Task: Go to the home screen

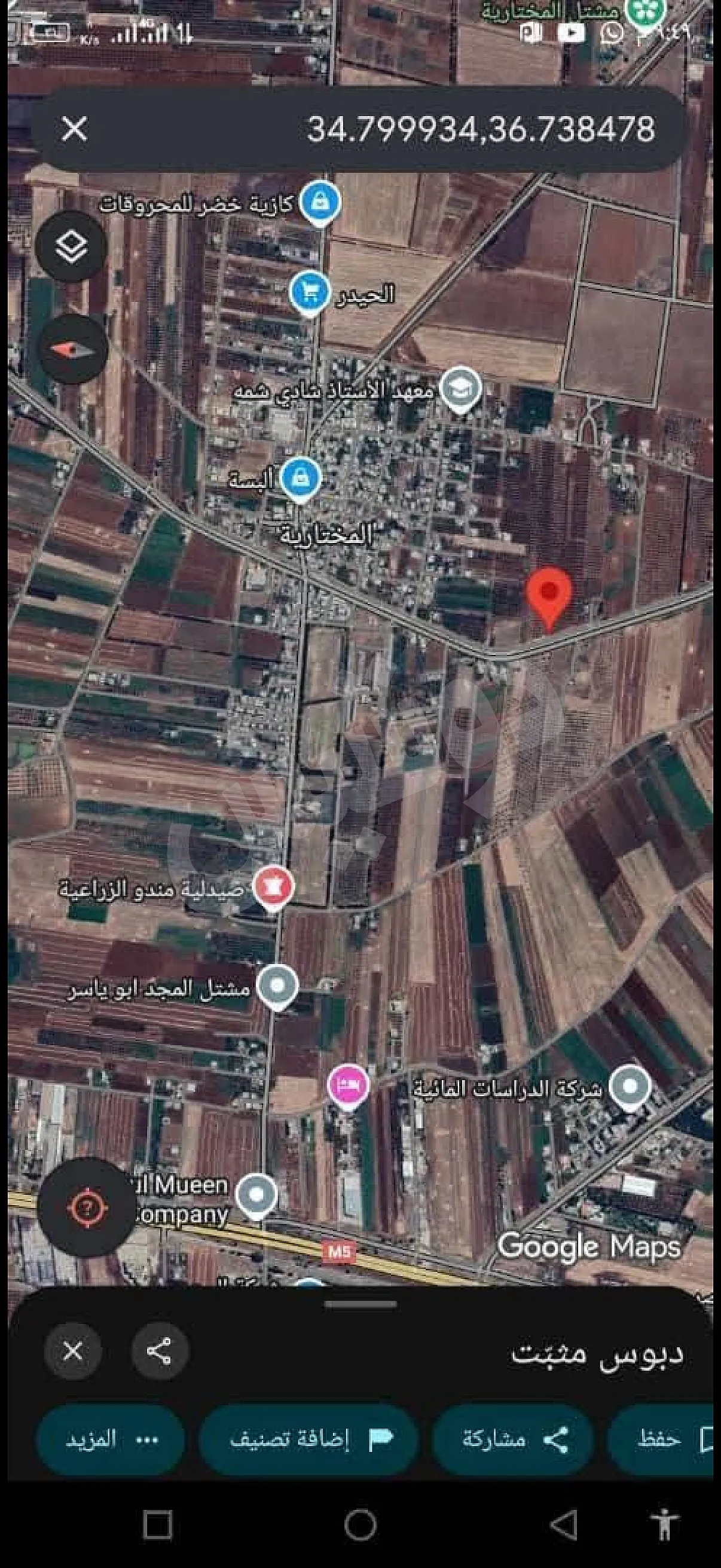Action: pyautogui.click(x=360, y=1526)
